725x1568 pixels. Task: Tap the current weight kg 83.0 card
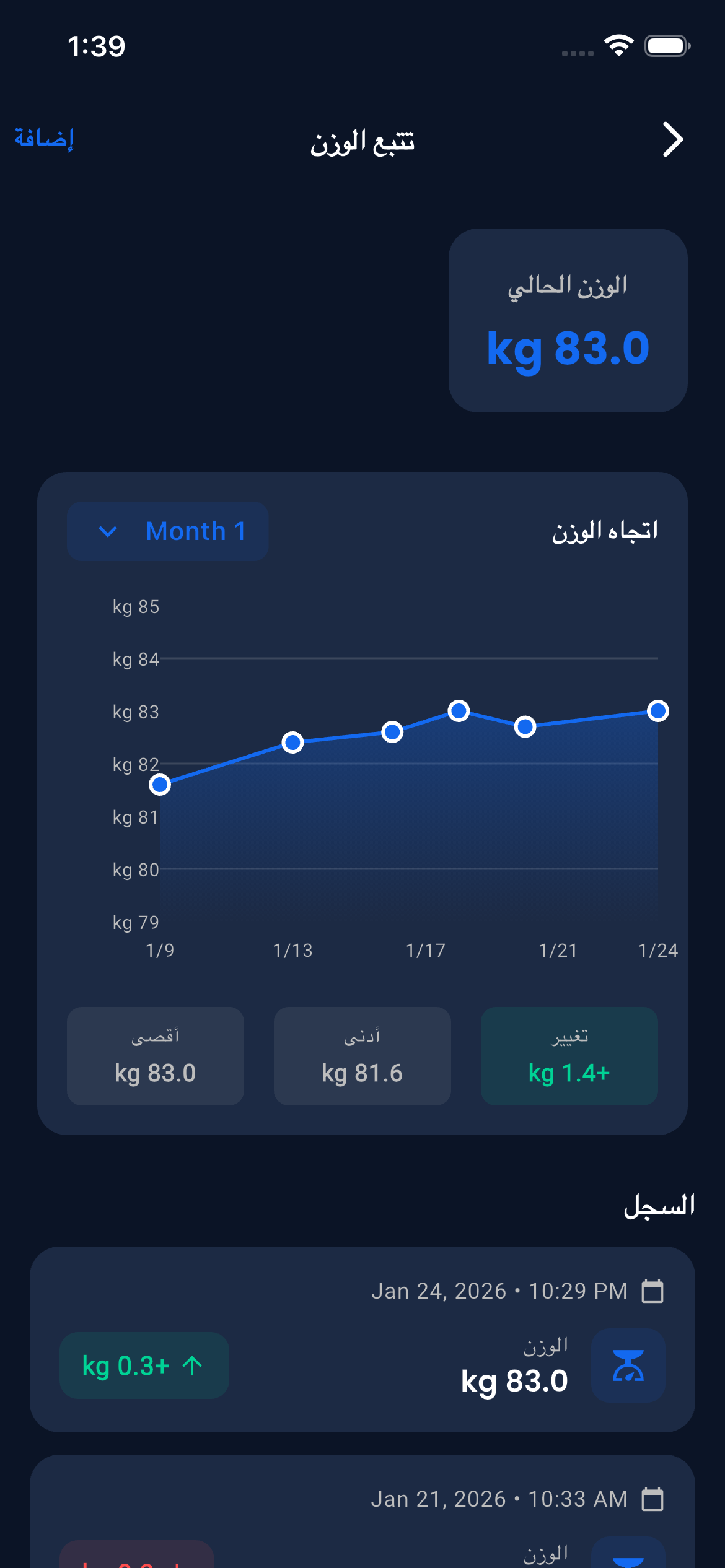568,320
